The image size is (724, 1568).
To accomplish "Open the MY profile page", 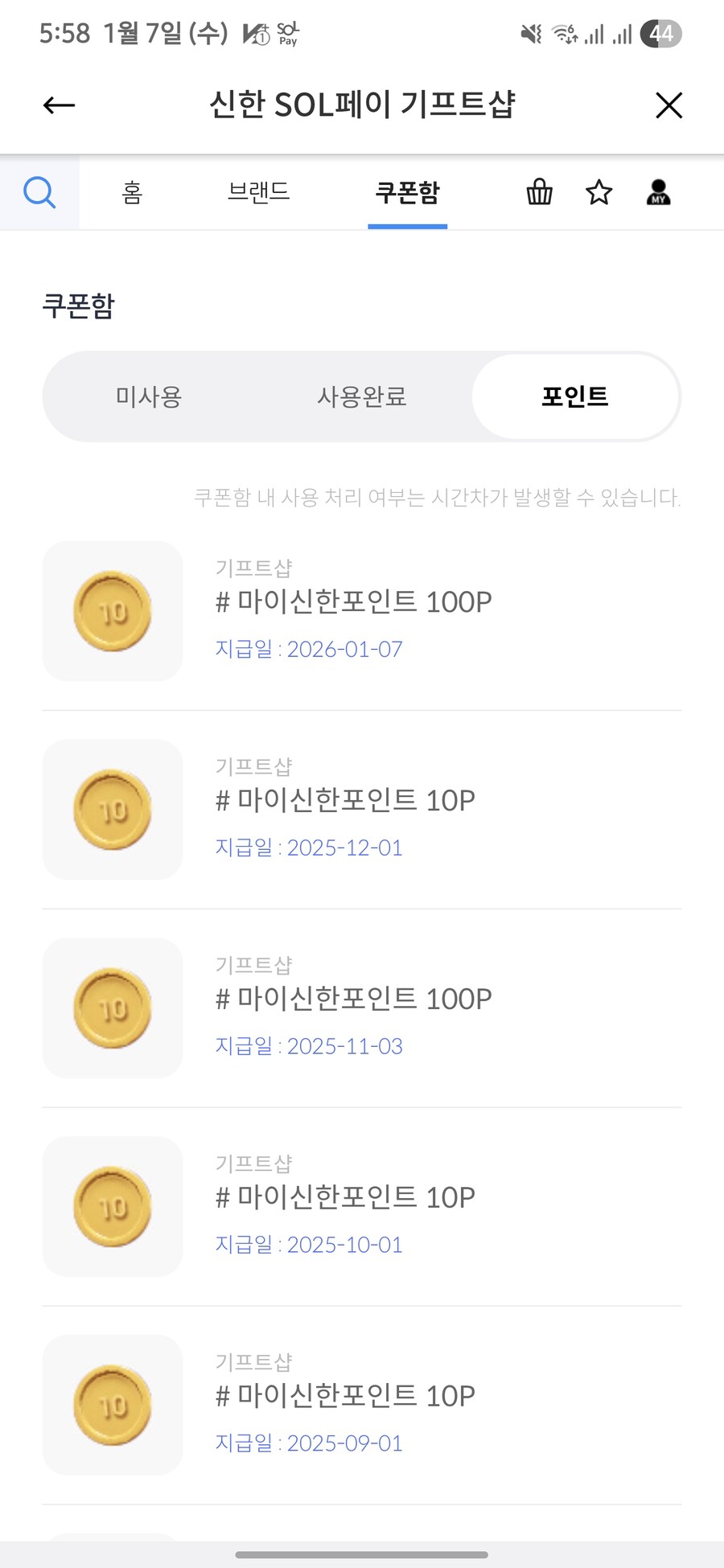I will click(x=659, y=192).
